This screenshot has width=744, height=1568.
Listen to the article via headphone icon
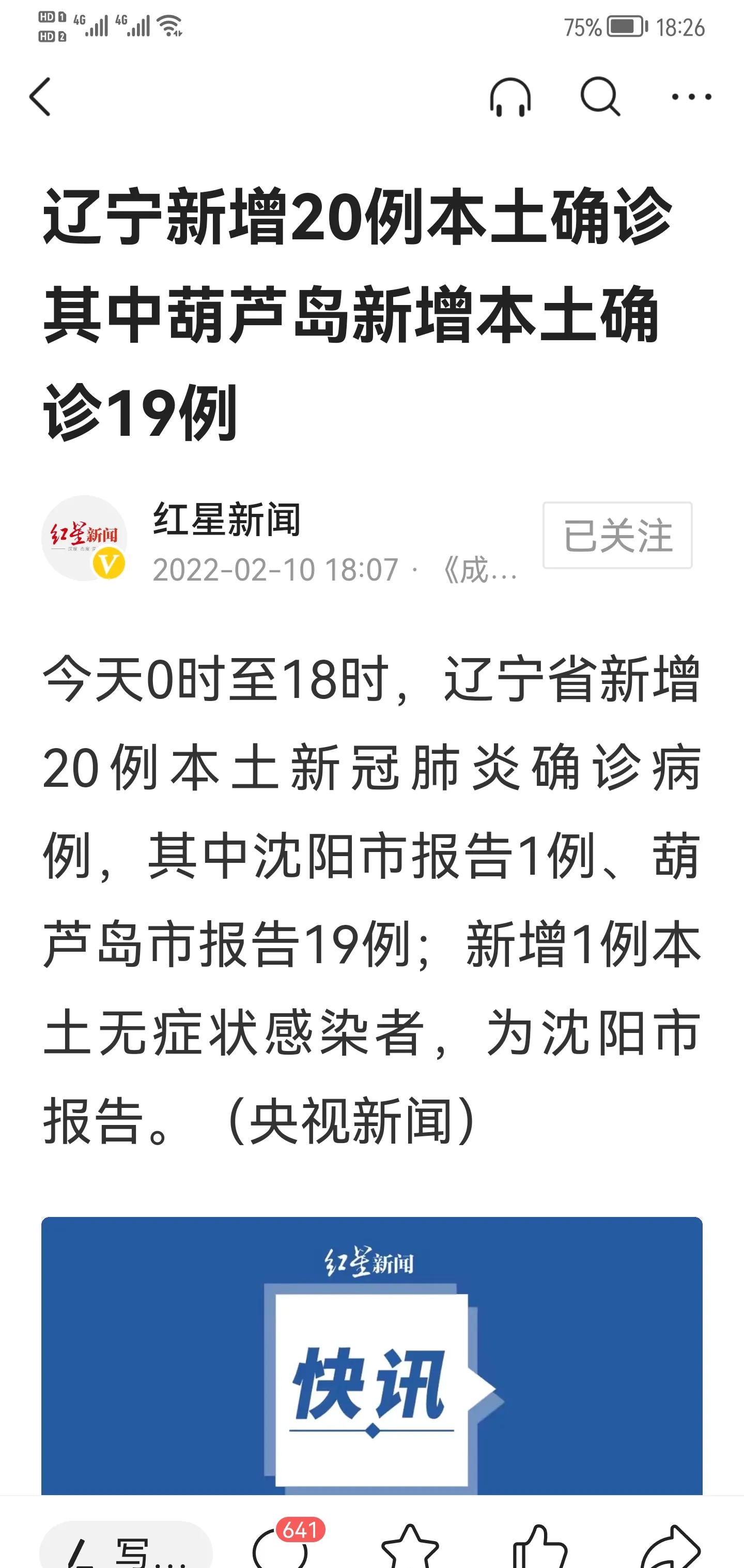510,97
